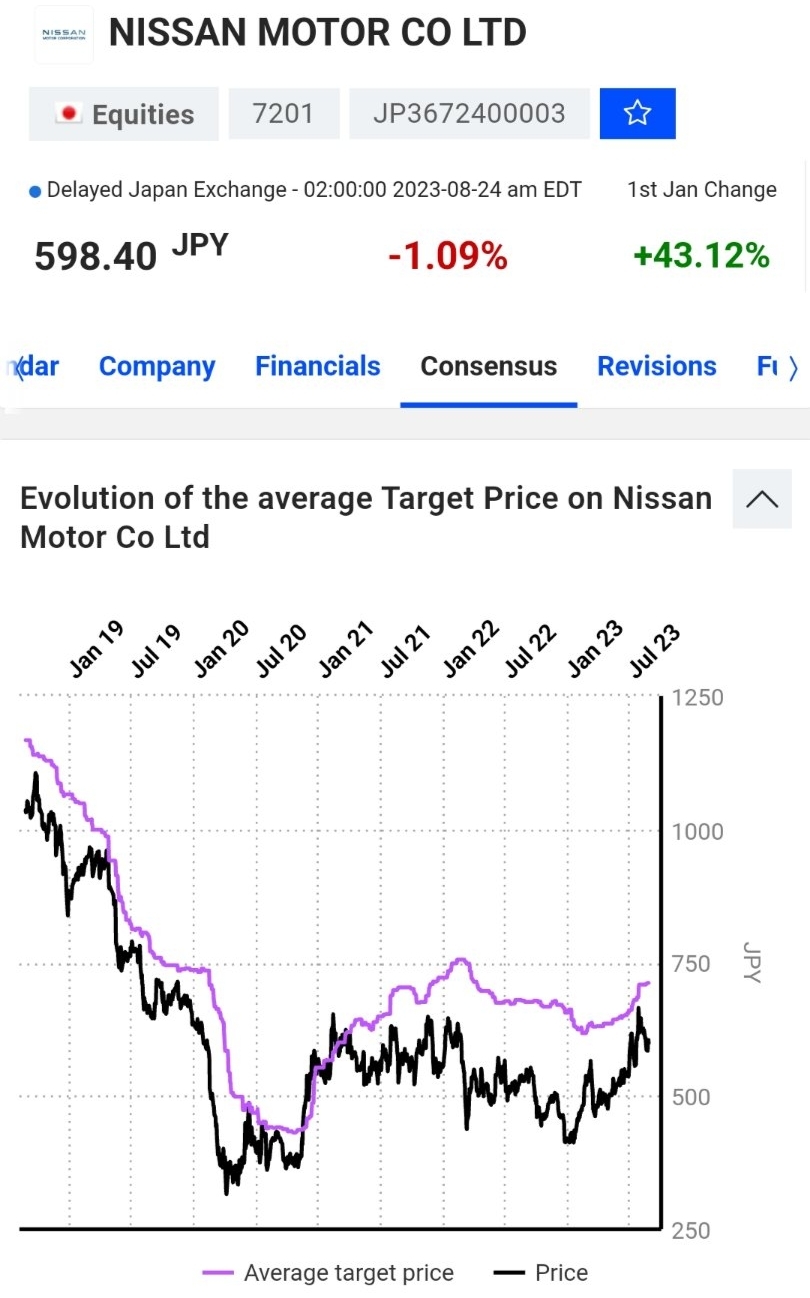Switch to the Financials tab
The image size is (810, 1298).
point(317,367)
